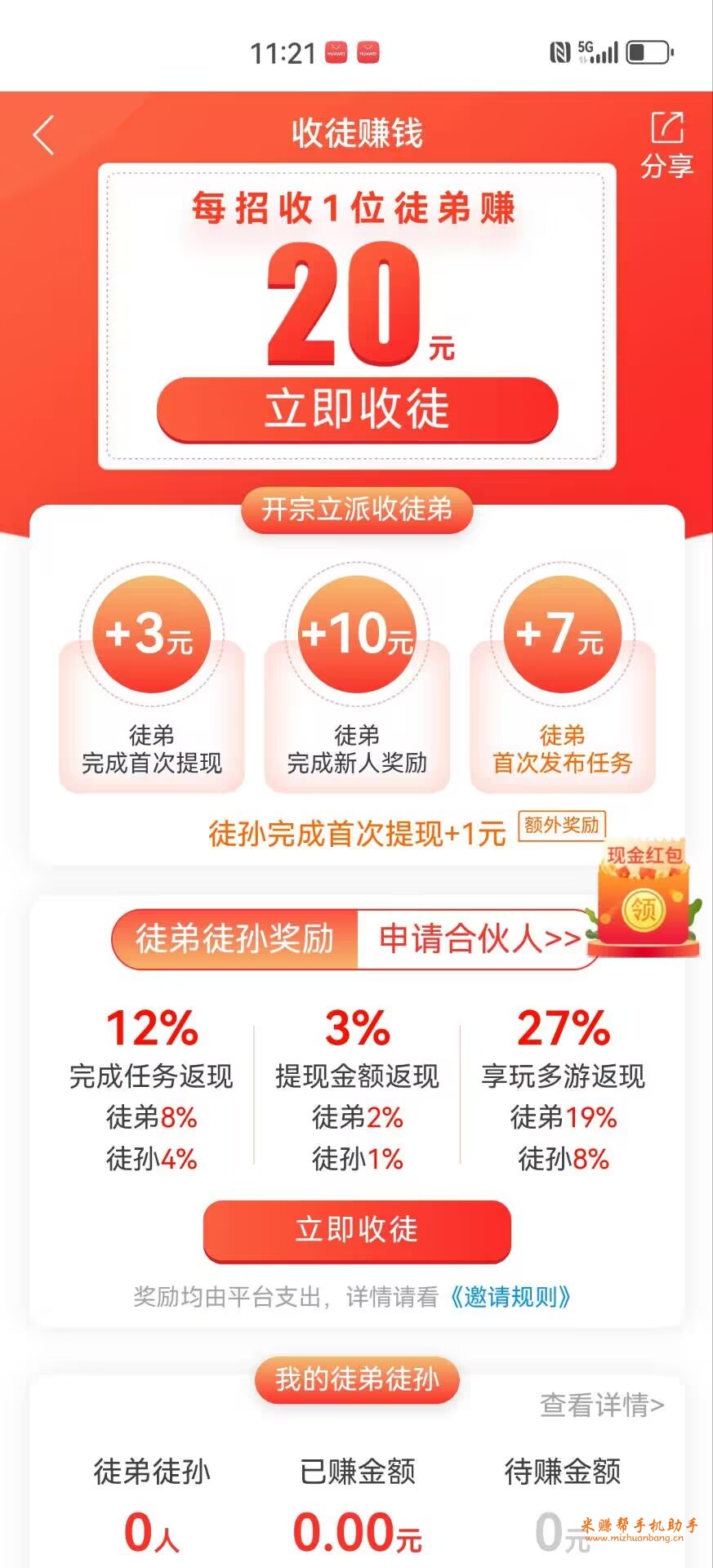This screenshot has width=713, height=1568.
Task: Select the 徒弟徒孙奖励 tab
Action: tap(235, 939)
